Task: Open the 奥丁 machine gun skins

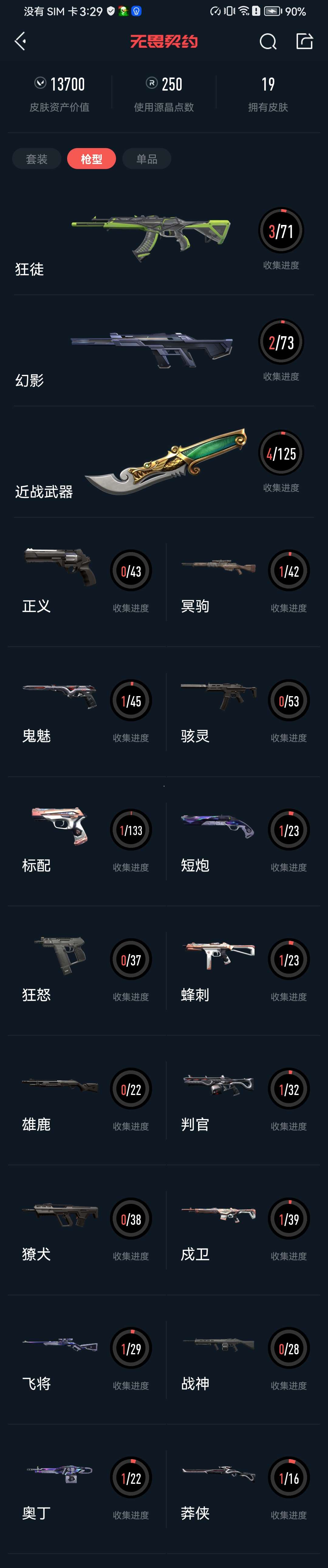Action: (85, 1489)
